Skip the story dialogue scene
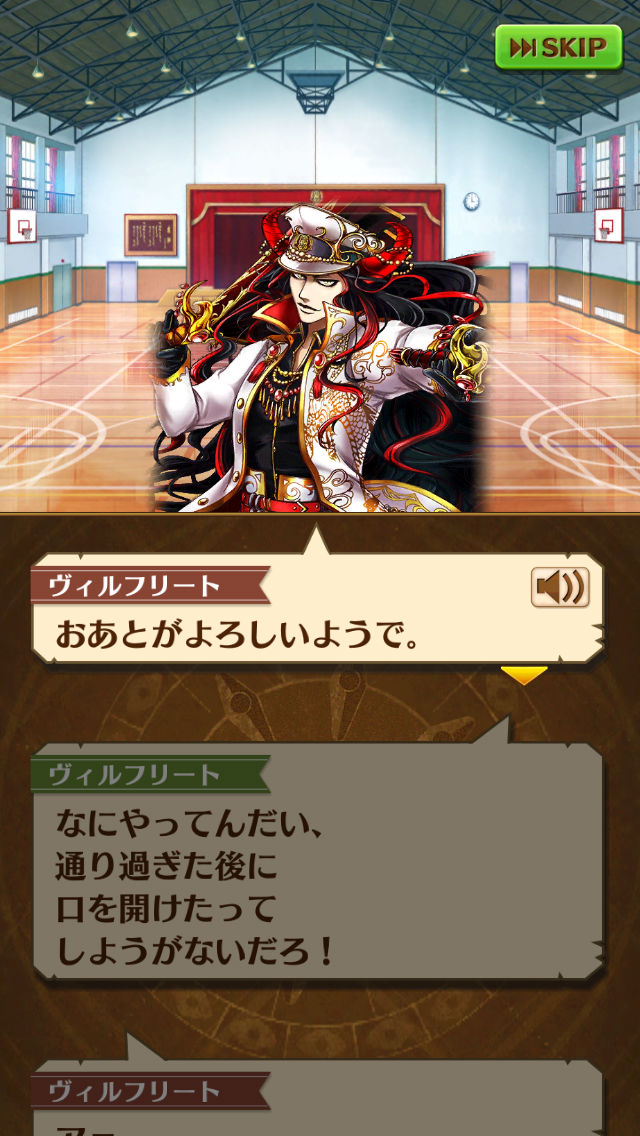This screenshot has height=1136, width=640. pyautogui.click(x=558, y=47)
